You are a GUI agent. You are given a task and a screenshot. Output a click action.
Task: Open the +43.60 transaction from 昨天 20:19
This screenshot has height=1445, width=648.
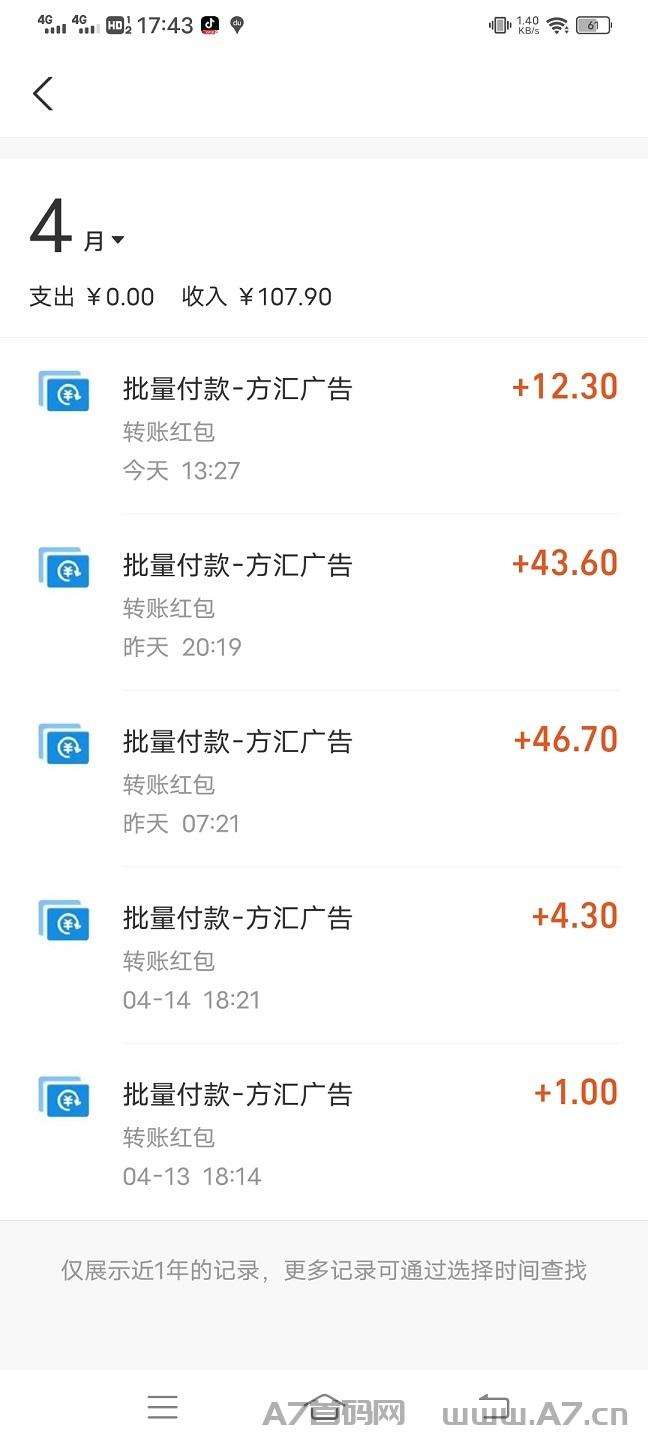[324, 603]
